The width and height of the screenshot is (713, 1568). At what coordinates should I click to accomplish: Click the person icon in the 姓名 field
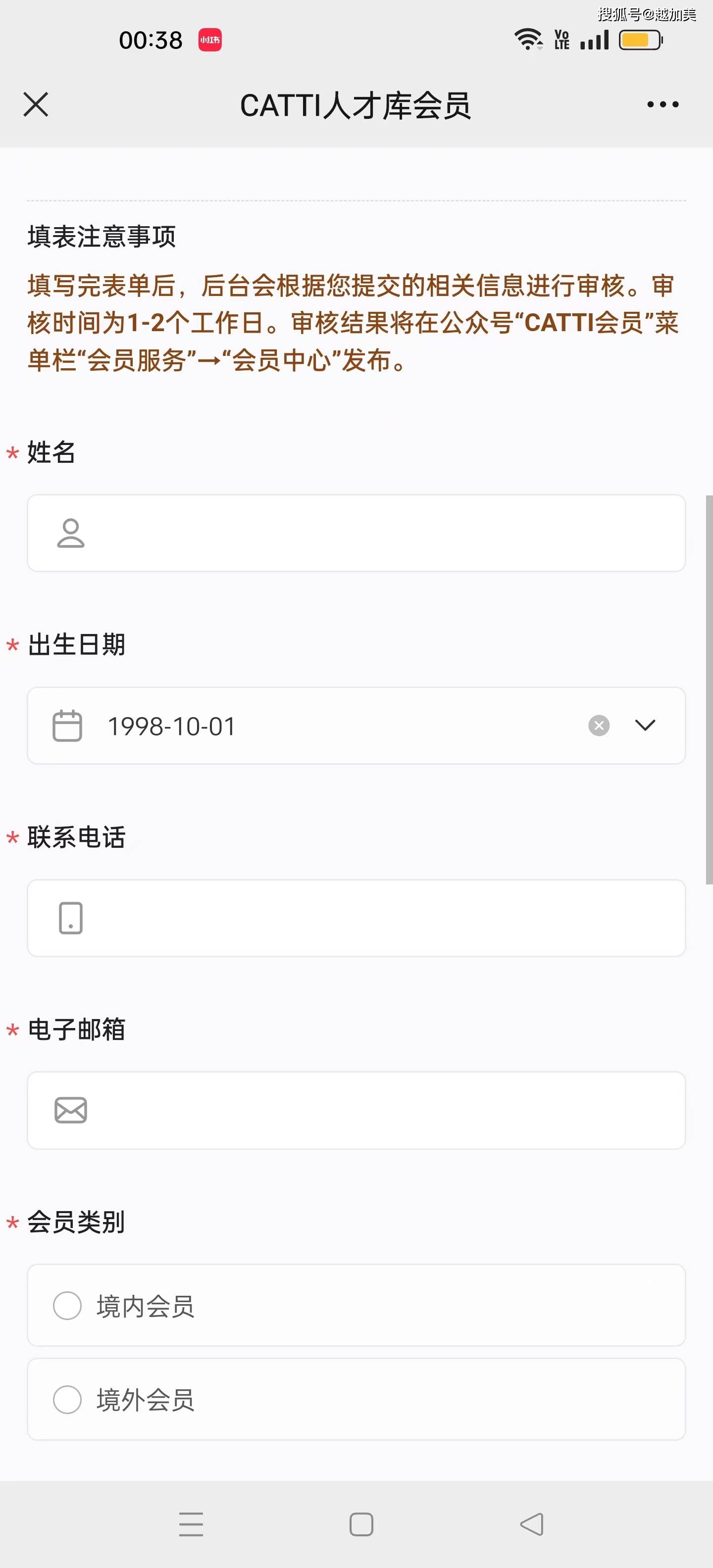point(71,533)
